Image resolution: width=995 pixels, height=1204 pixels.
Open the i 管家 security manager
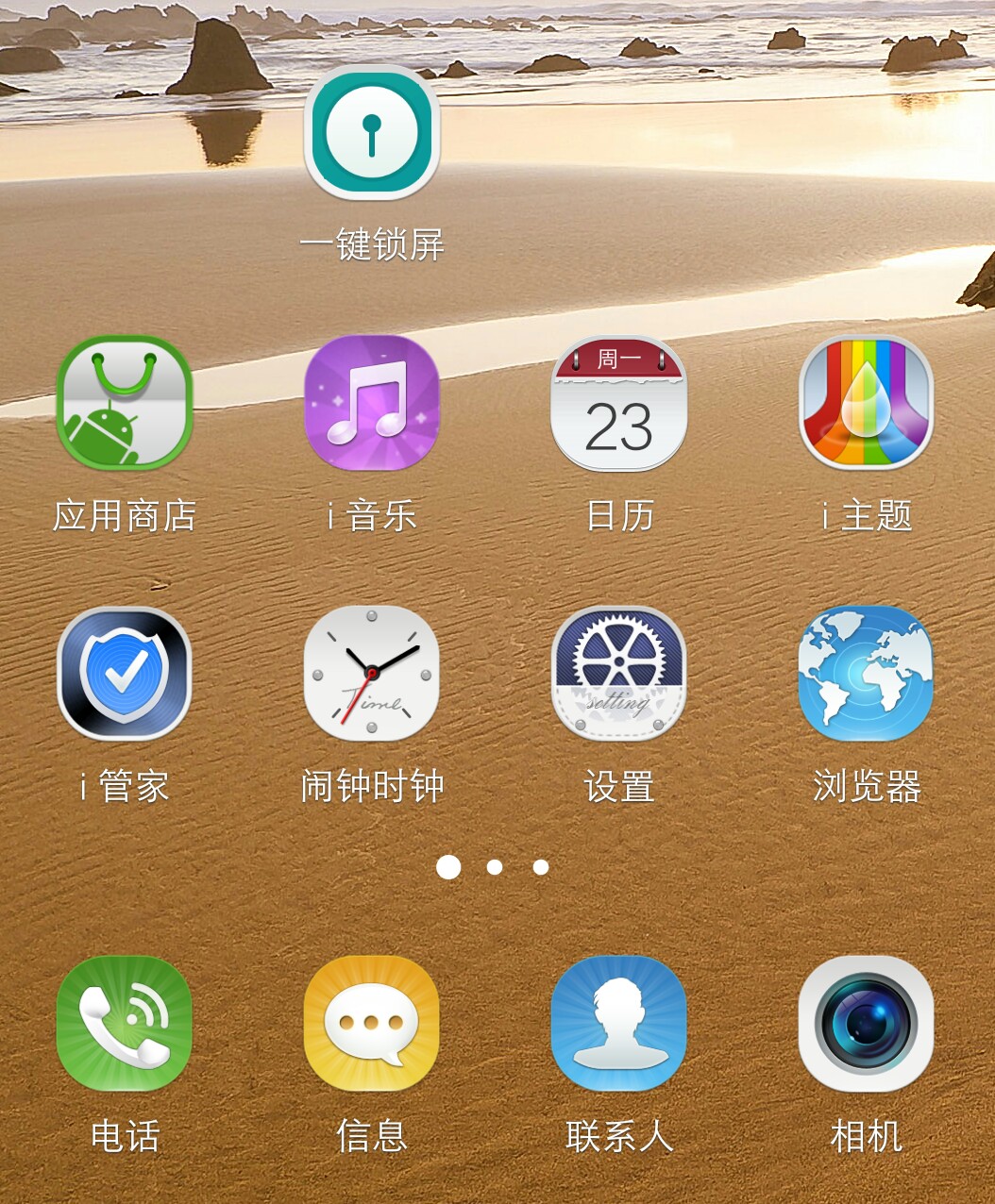[125, 674]
